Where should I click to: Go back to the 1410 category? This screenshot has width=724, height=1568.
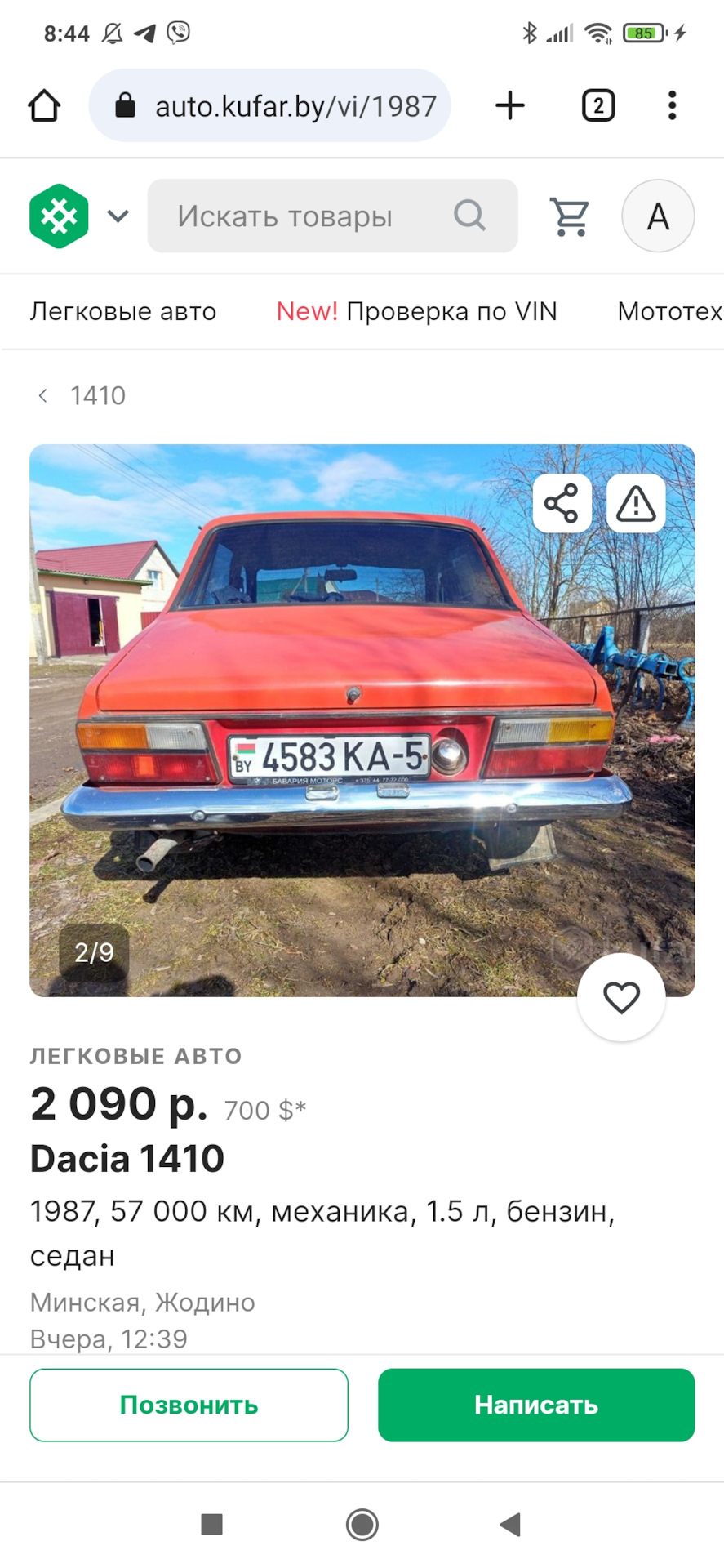(82, 396)
